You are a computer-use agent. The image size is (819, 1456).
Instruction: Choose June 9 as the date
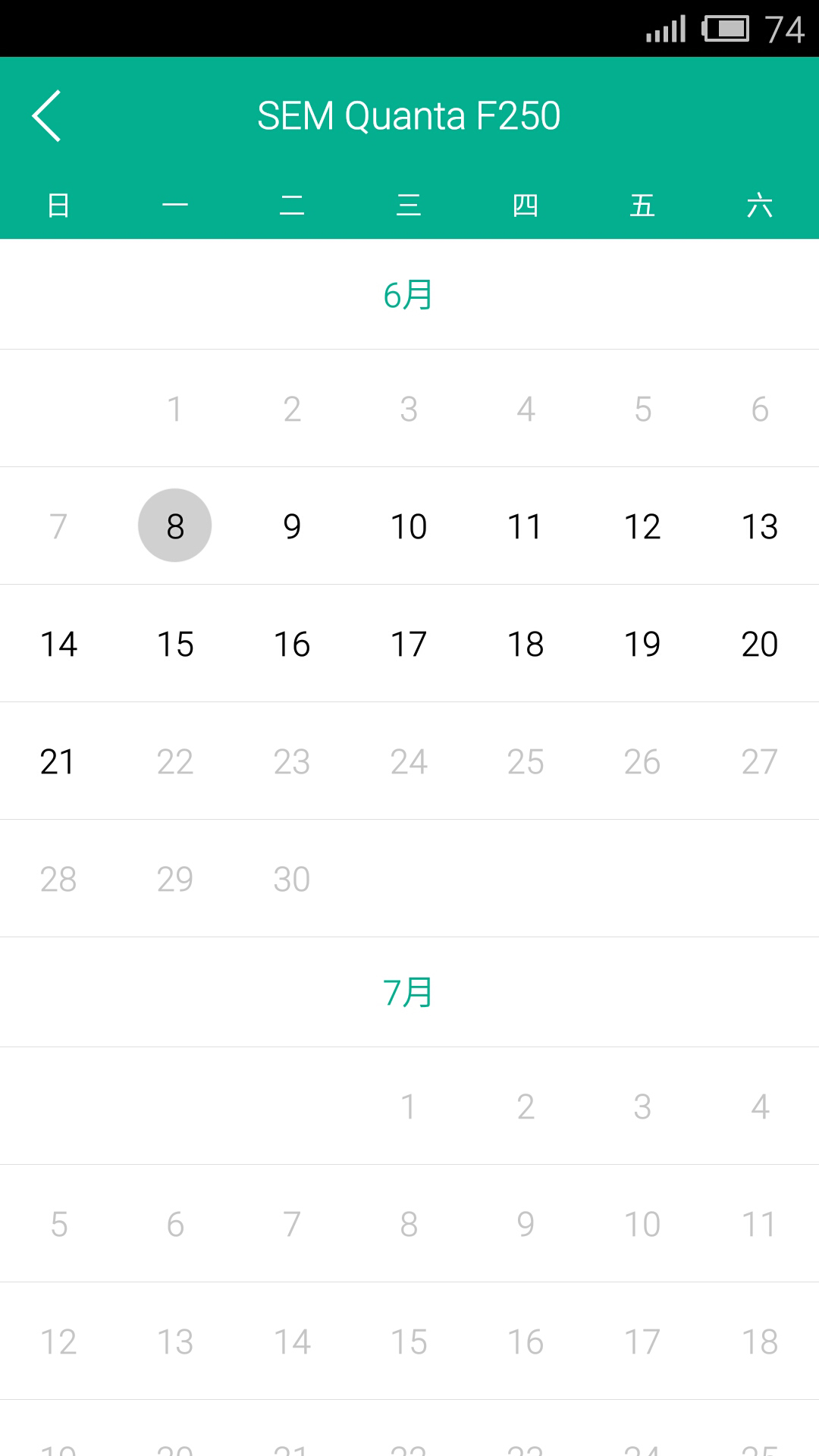tap(292, 526)
